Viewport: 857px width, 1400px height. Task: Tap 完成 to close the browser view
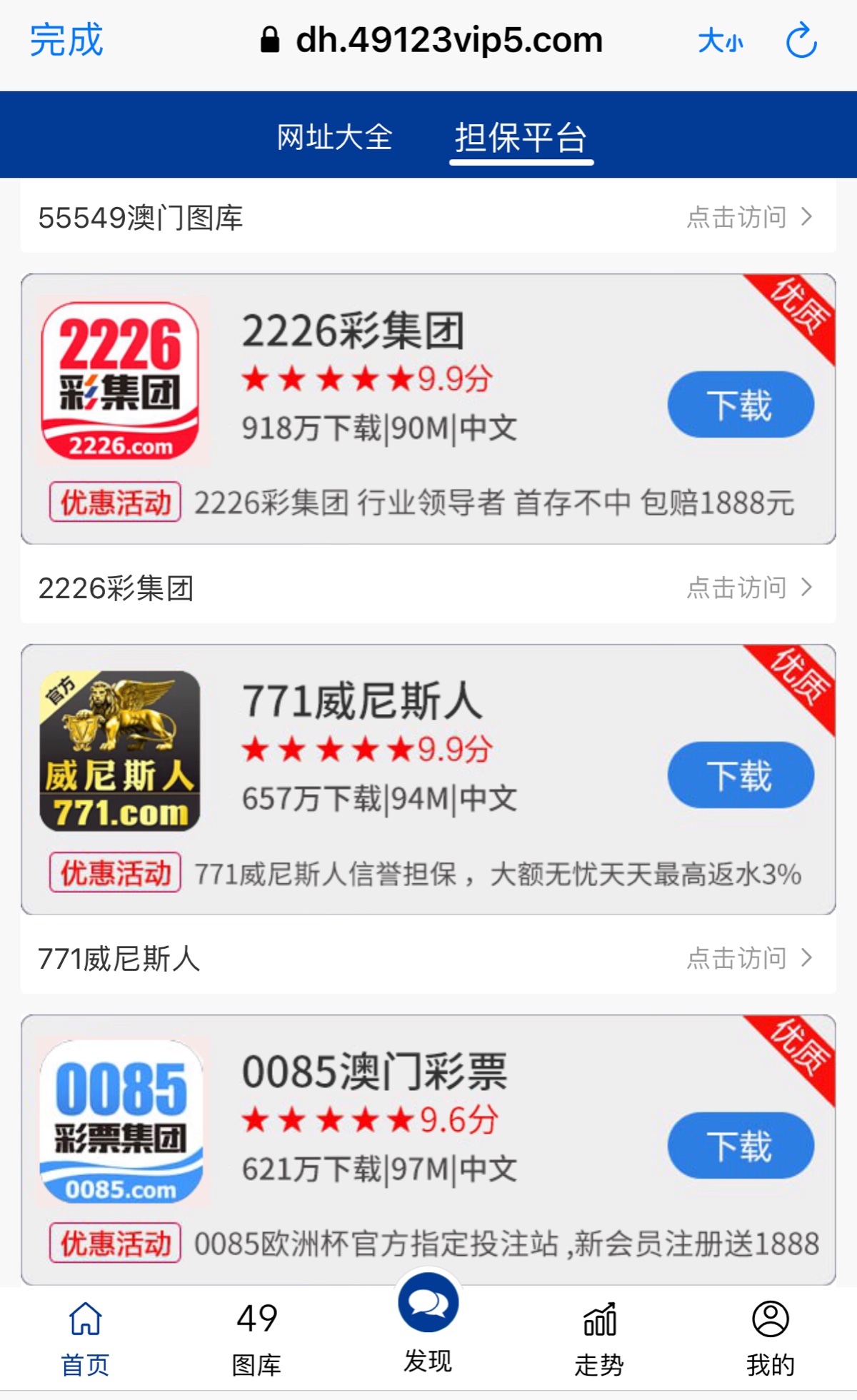point(66,41)
